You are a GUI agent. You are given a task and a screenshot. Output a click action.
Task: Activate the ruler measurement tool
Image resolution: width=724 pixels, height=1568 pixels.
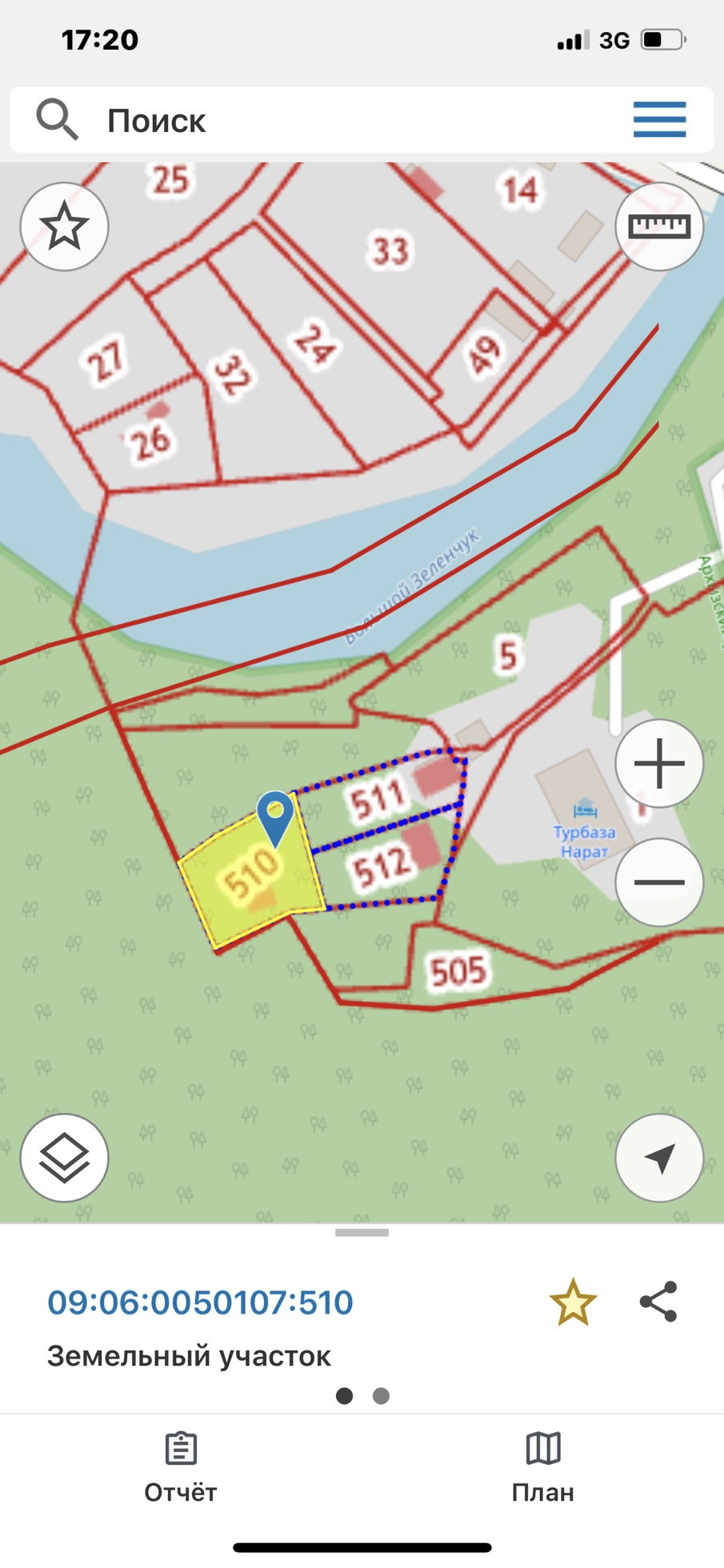coord(659,226)
